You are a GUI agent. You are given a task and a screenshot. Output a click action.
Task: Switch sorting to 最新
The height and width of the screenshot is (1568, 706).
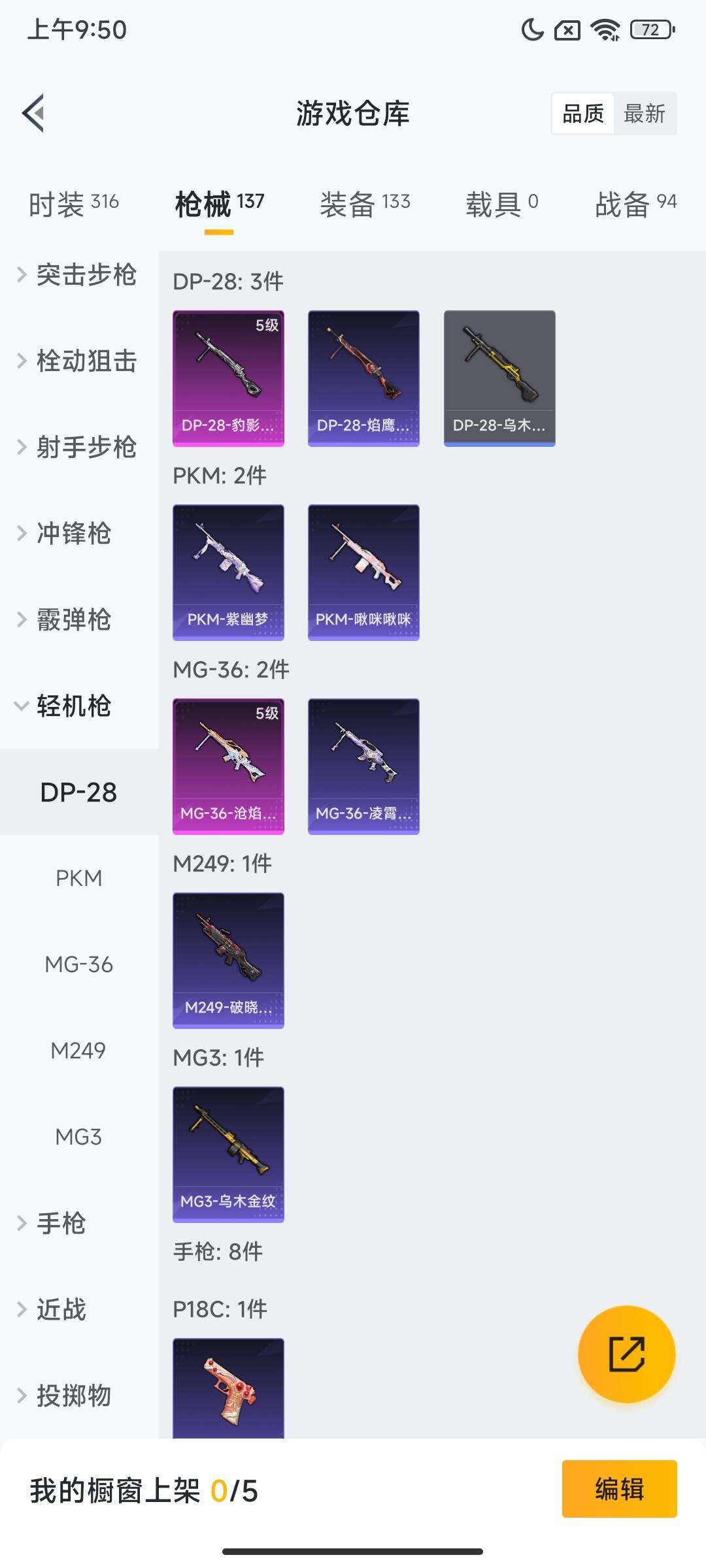click(x=645, y=114)
